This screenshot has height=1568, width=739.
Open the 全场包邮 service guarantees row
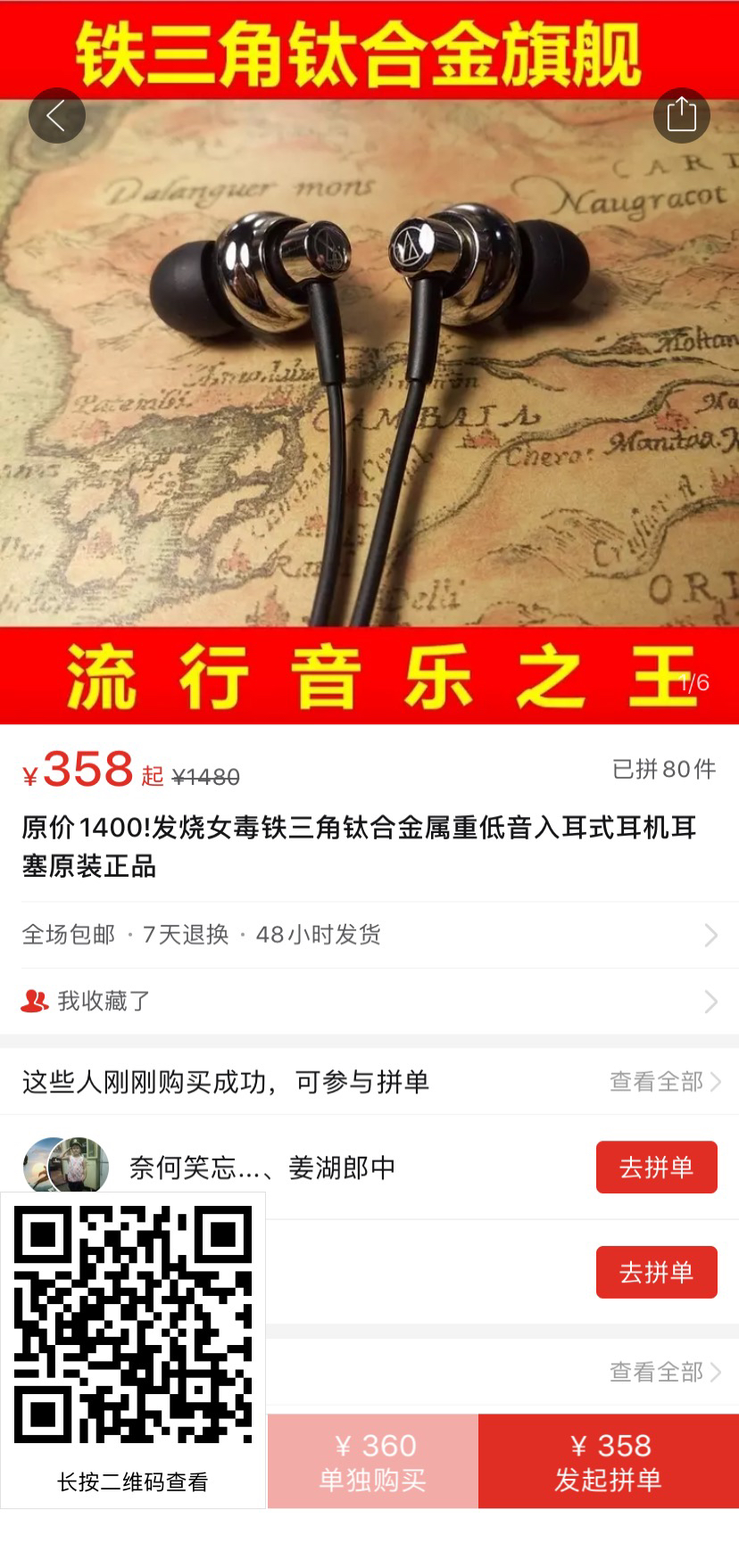point(369,935)
